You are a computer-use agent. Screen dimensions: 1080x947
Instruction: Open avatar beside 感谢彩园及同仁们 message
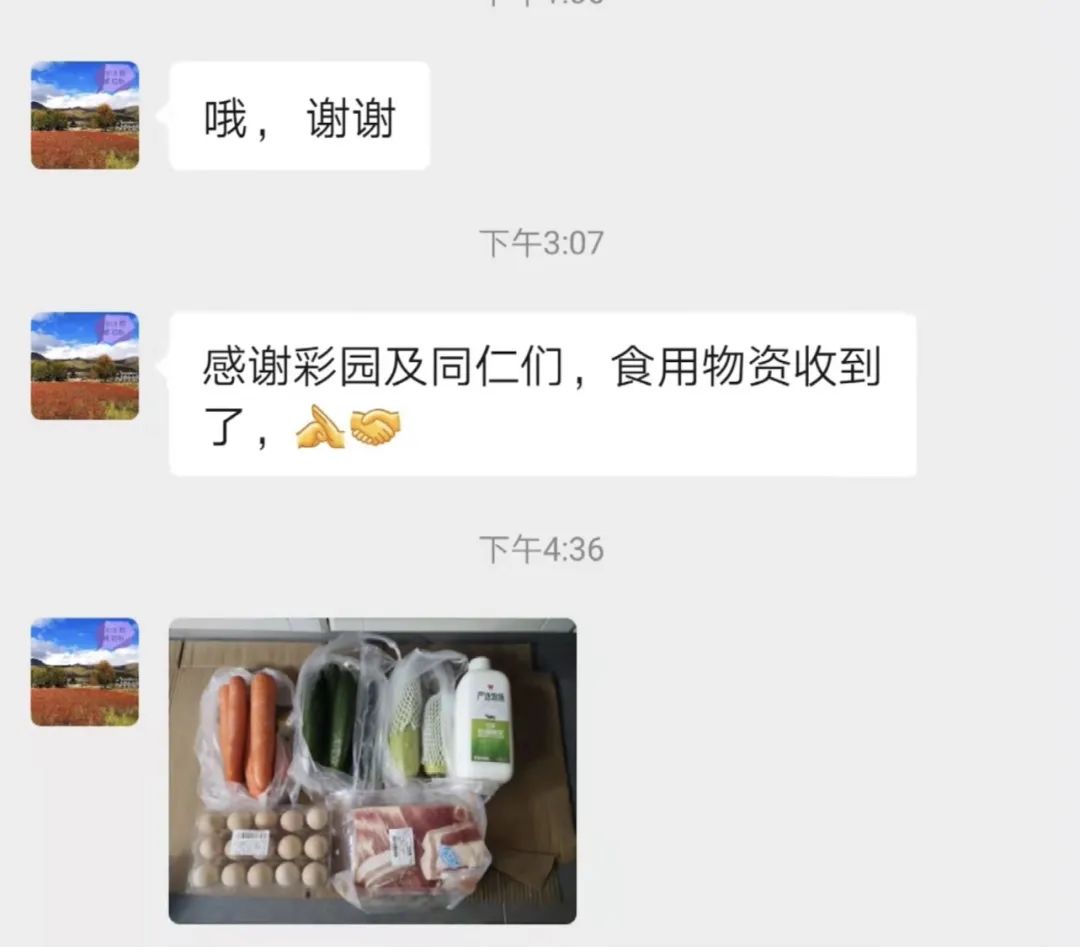point(85,366)
